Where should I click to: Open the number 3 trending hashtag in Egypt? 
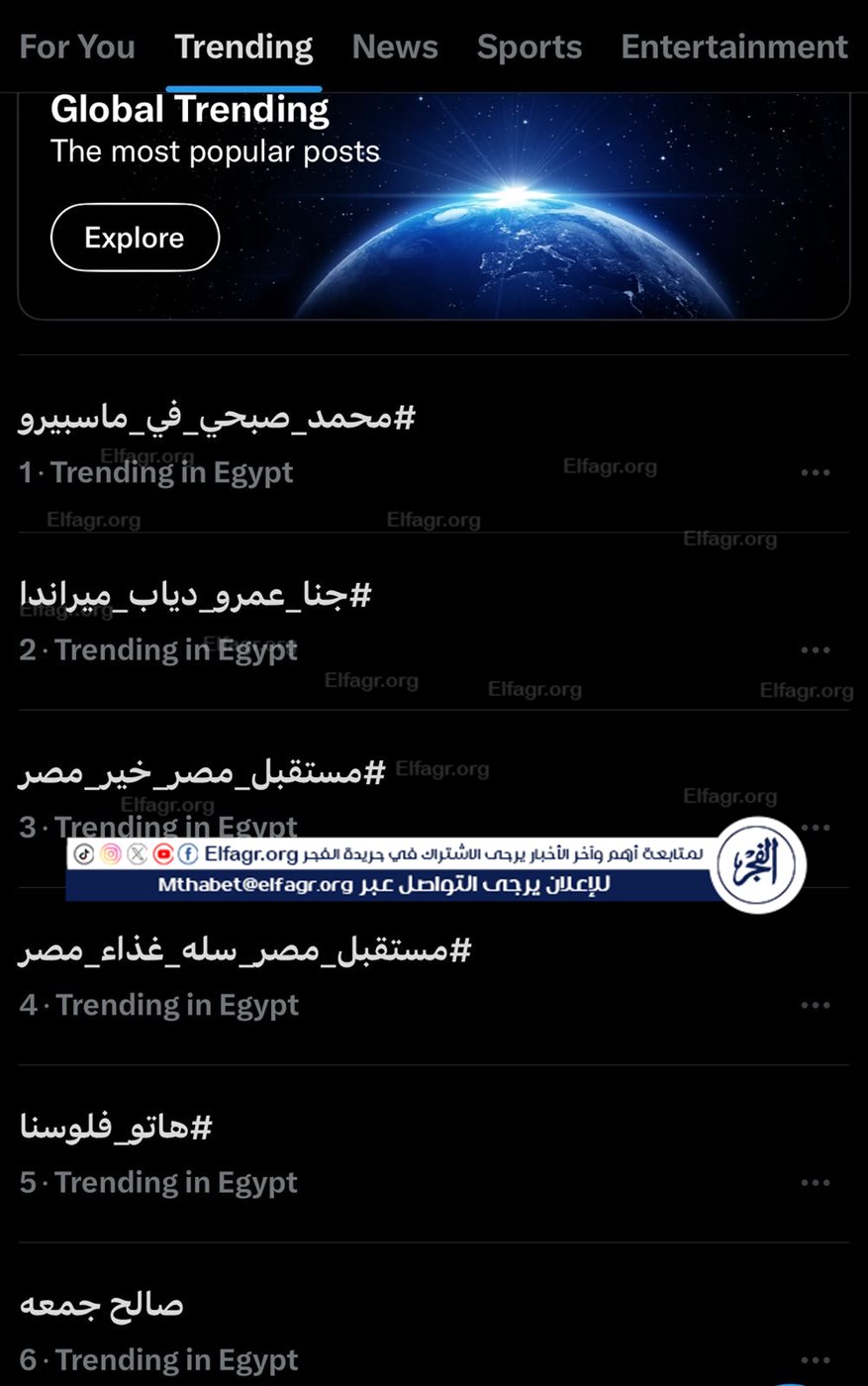coord(202,772)
